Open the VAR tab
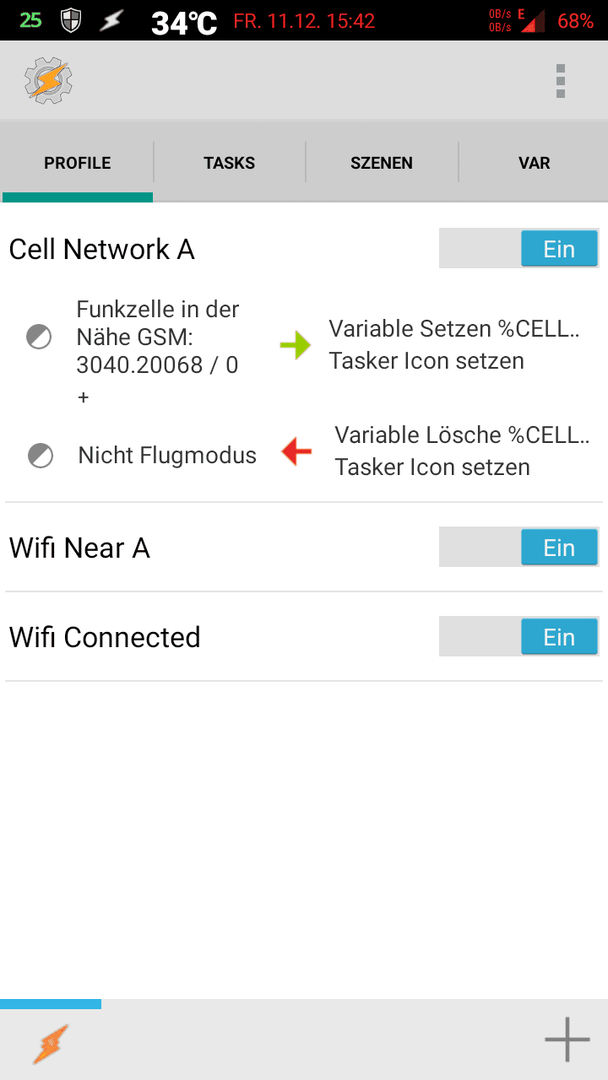 point(534,163)
